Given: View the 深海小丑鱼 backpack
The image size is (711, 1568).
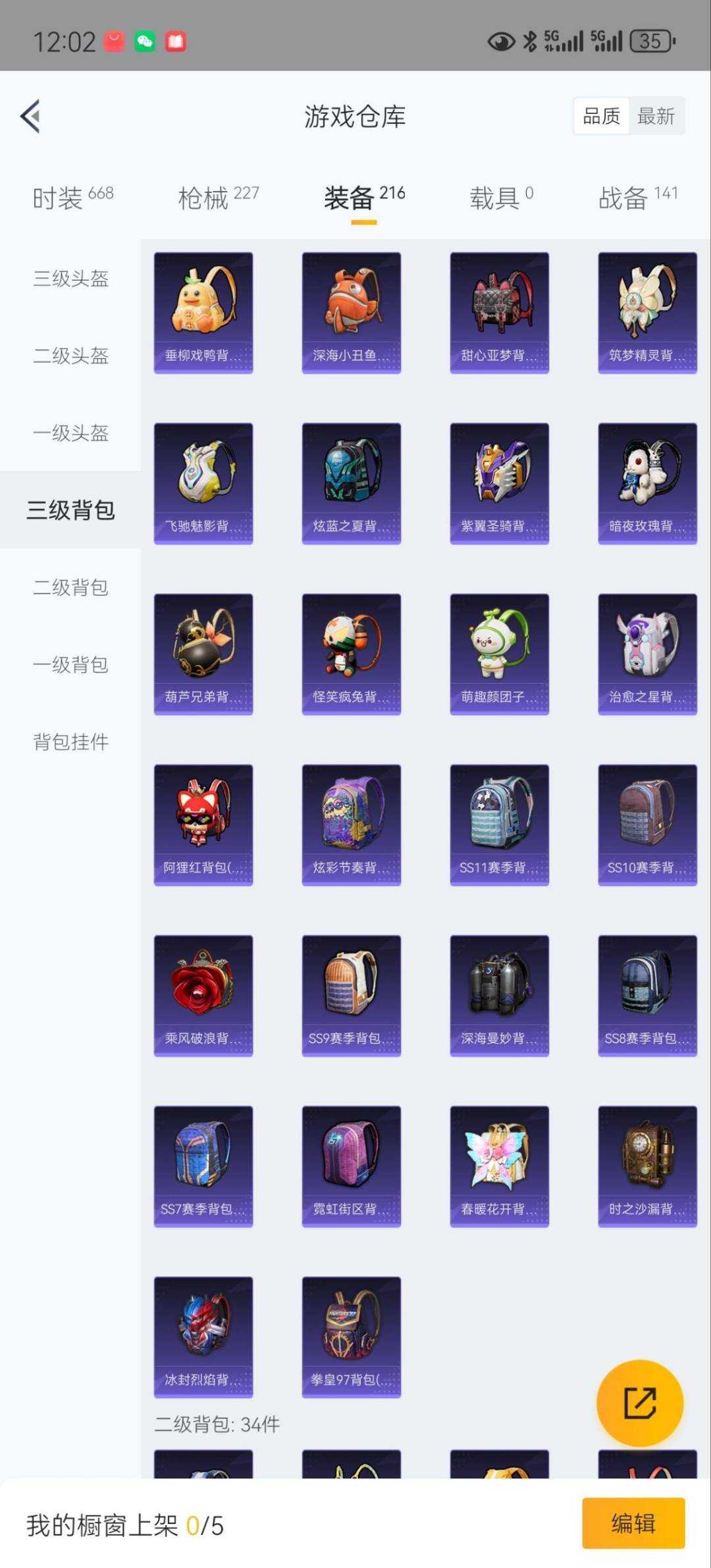Looking at the screenshot, I should [352, 313].
